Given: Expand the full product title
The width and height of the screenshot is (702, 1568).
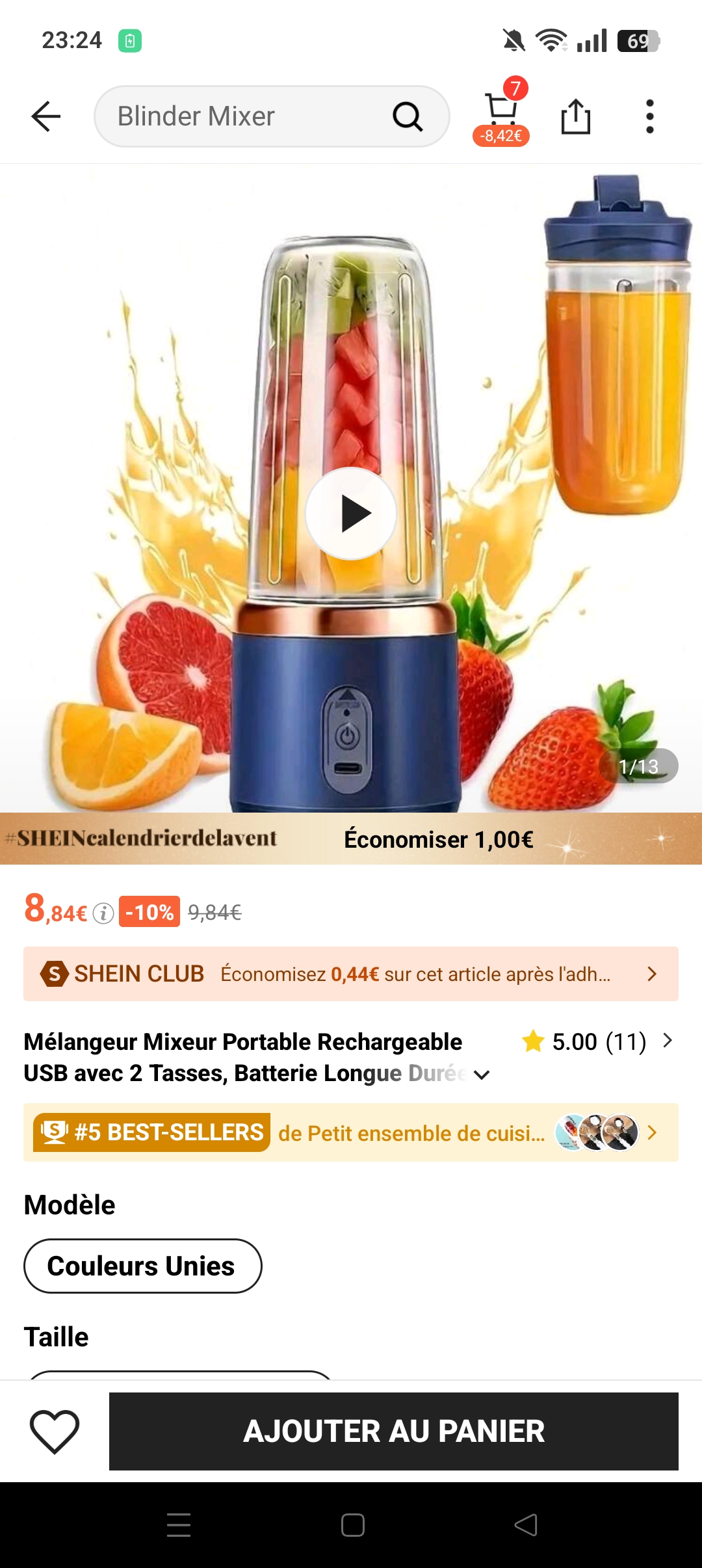Looking at the screenshot, I should pos(482,1075).
